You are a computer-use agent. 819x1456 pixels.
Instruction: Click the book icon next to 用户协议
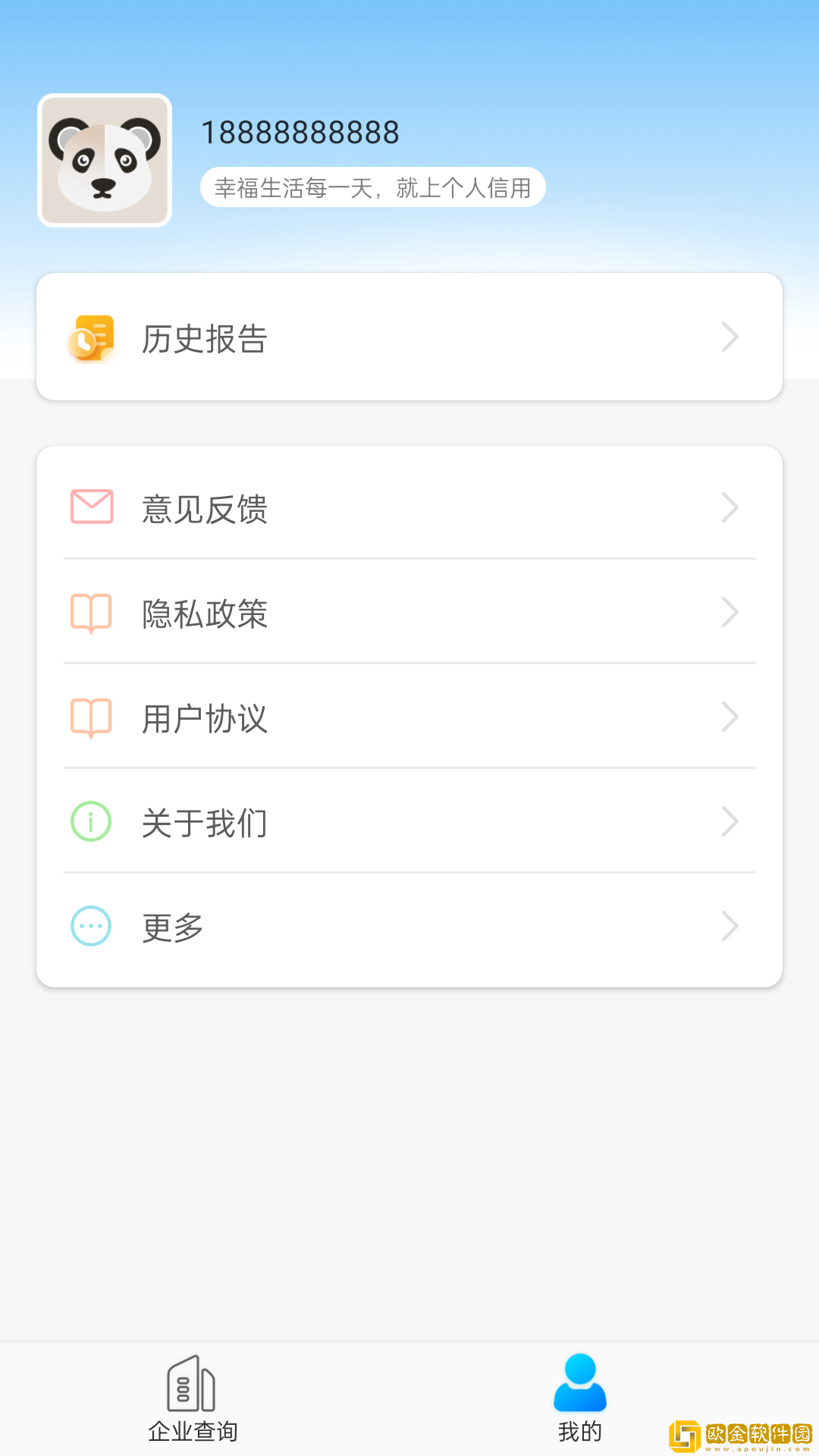point(90,717)
